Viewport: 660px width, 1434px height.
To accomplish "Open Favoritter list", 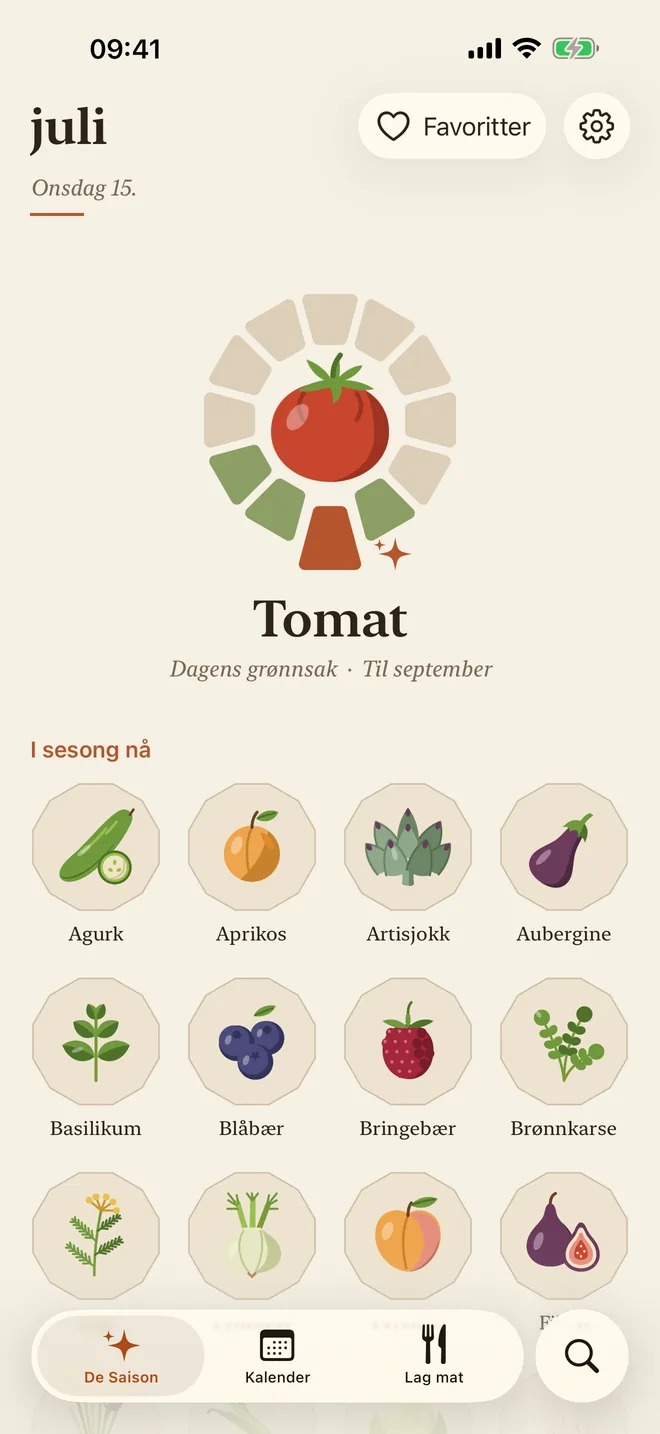I will pyautogui.click(x=453, y=127).
